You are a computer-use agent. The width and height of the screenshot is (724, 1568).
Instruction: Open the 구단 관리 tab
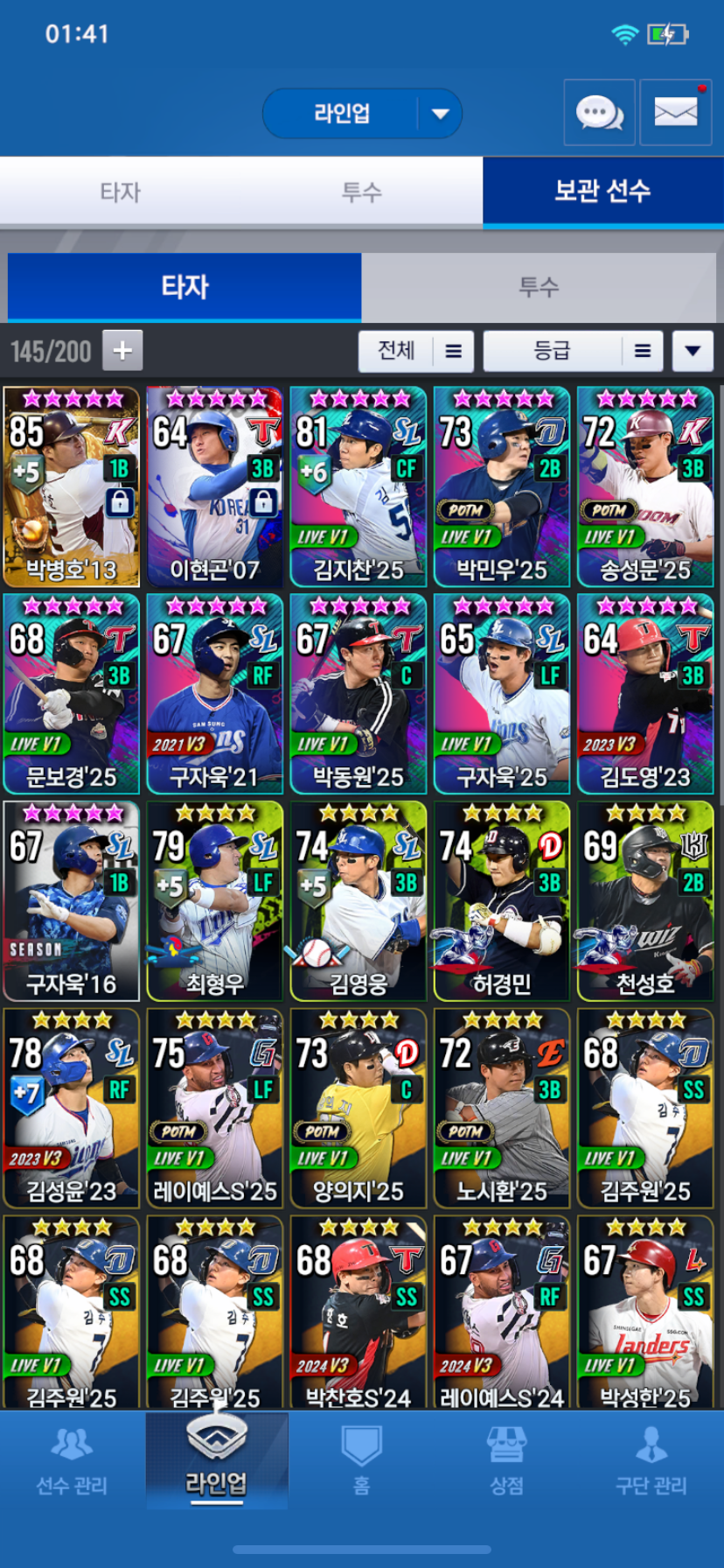(x=651, y=1460)
